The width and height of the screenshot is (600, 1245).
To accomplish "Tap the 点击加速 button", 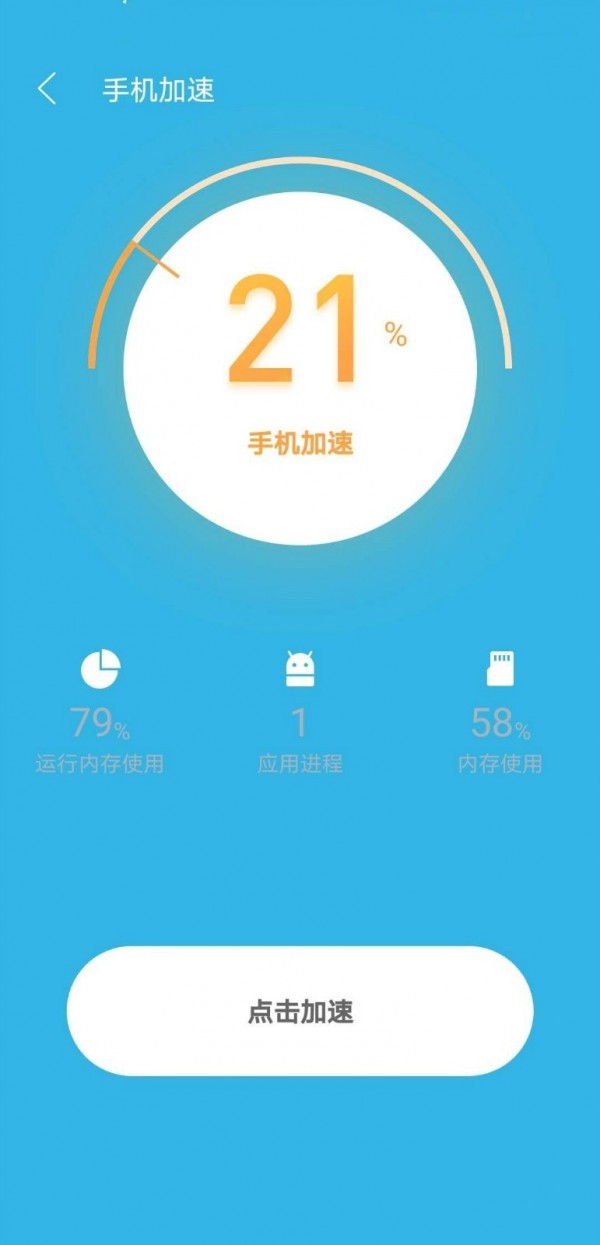I will (x=300, y=1011).
